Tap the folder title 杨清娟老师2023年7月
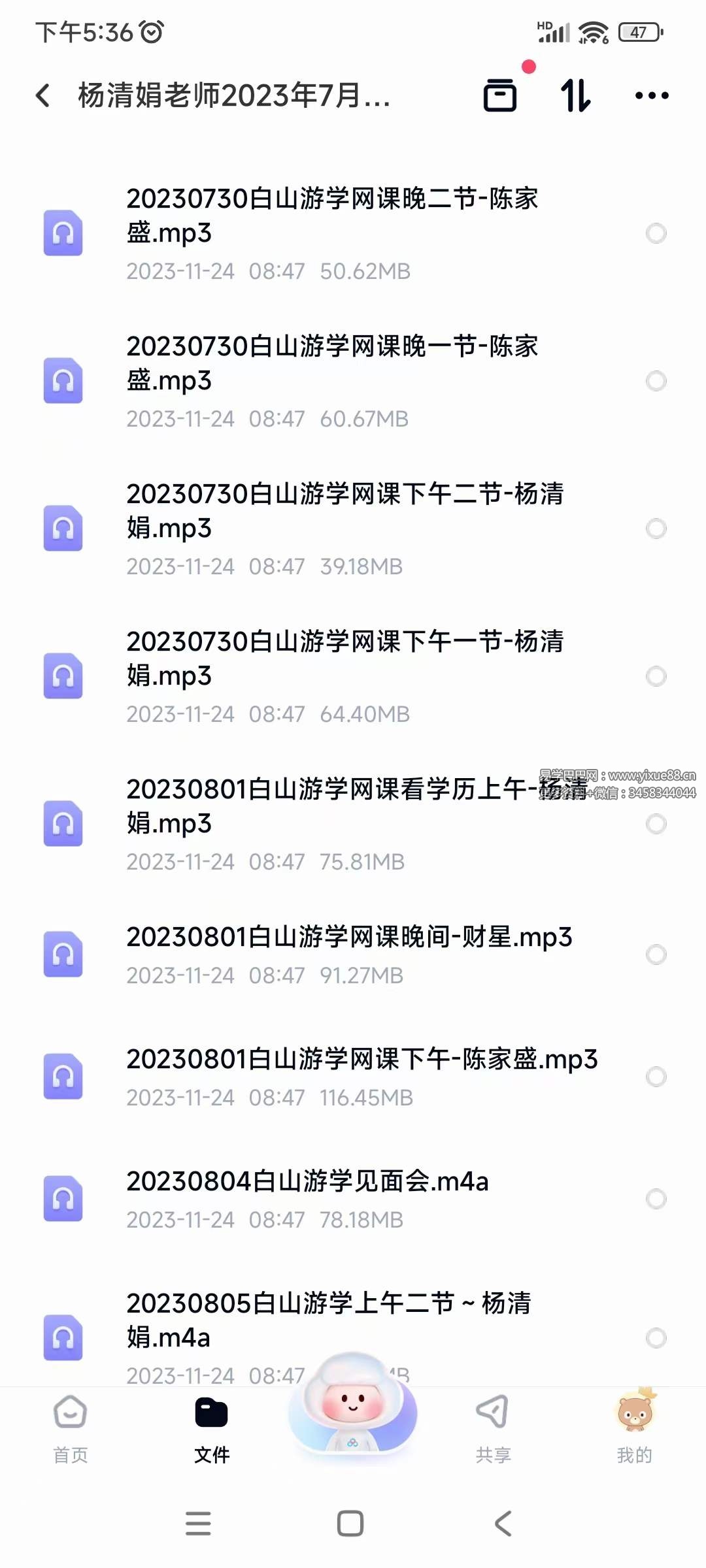The width and height of the screenshot is (706, 1568). (x=232, y=95)
